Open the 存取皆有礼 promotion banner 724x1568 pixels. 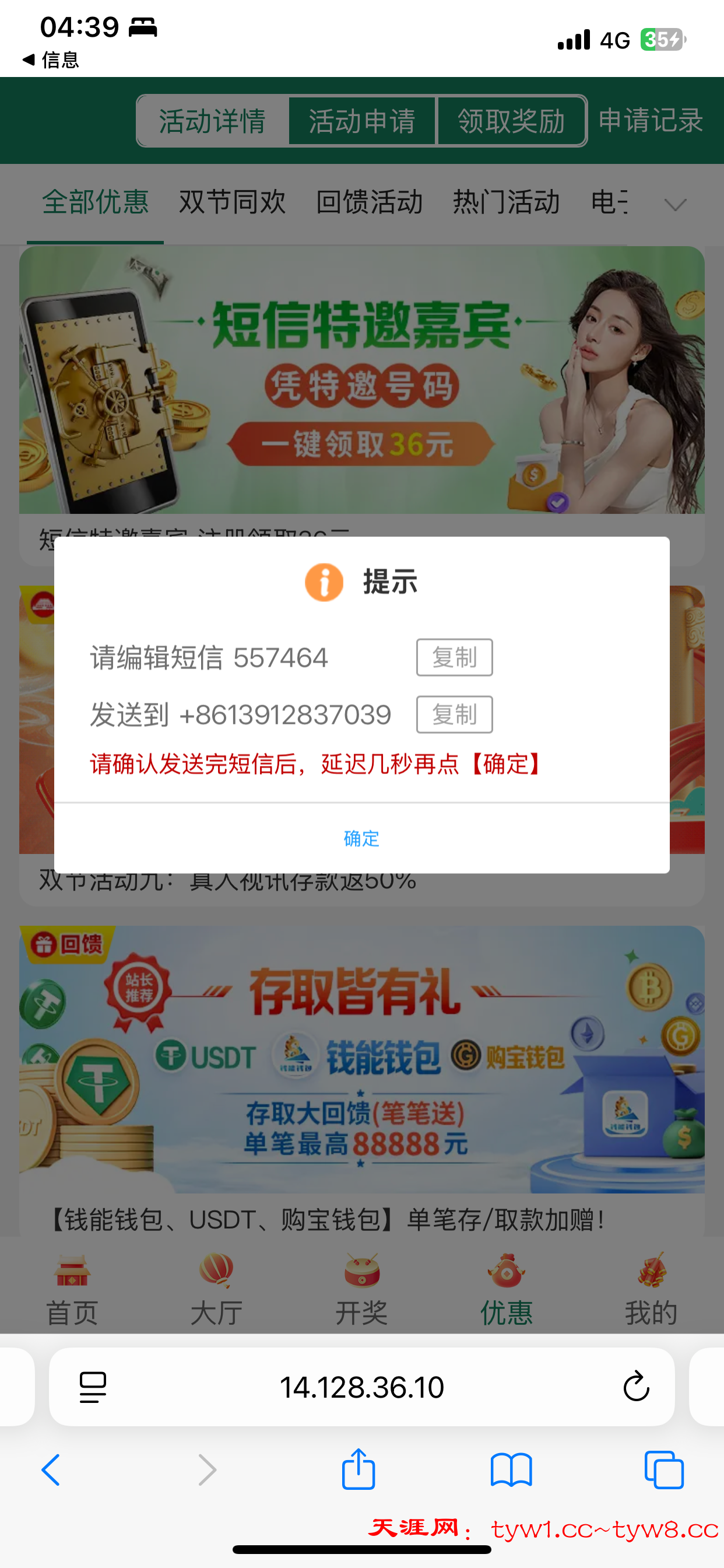point(361,1059)
